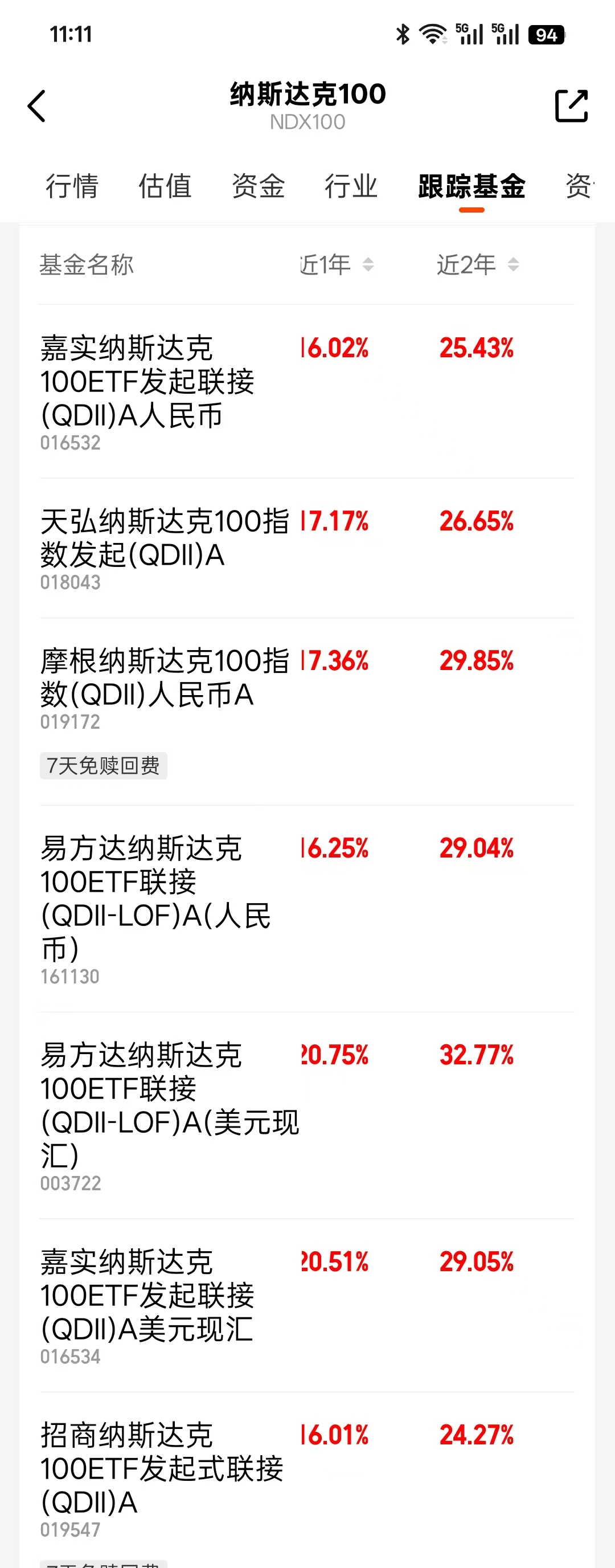Tap the 跟踪基金 tab
Image resolution: width=615 pixels, height=1568 pixels.
[471, 186]
